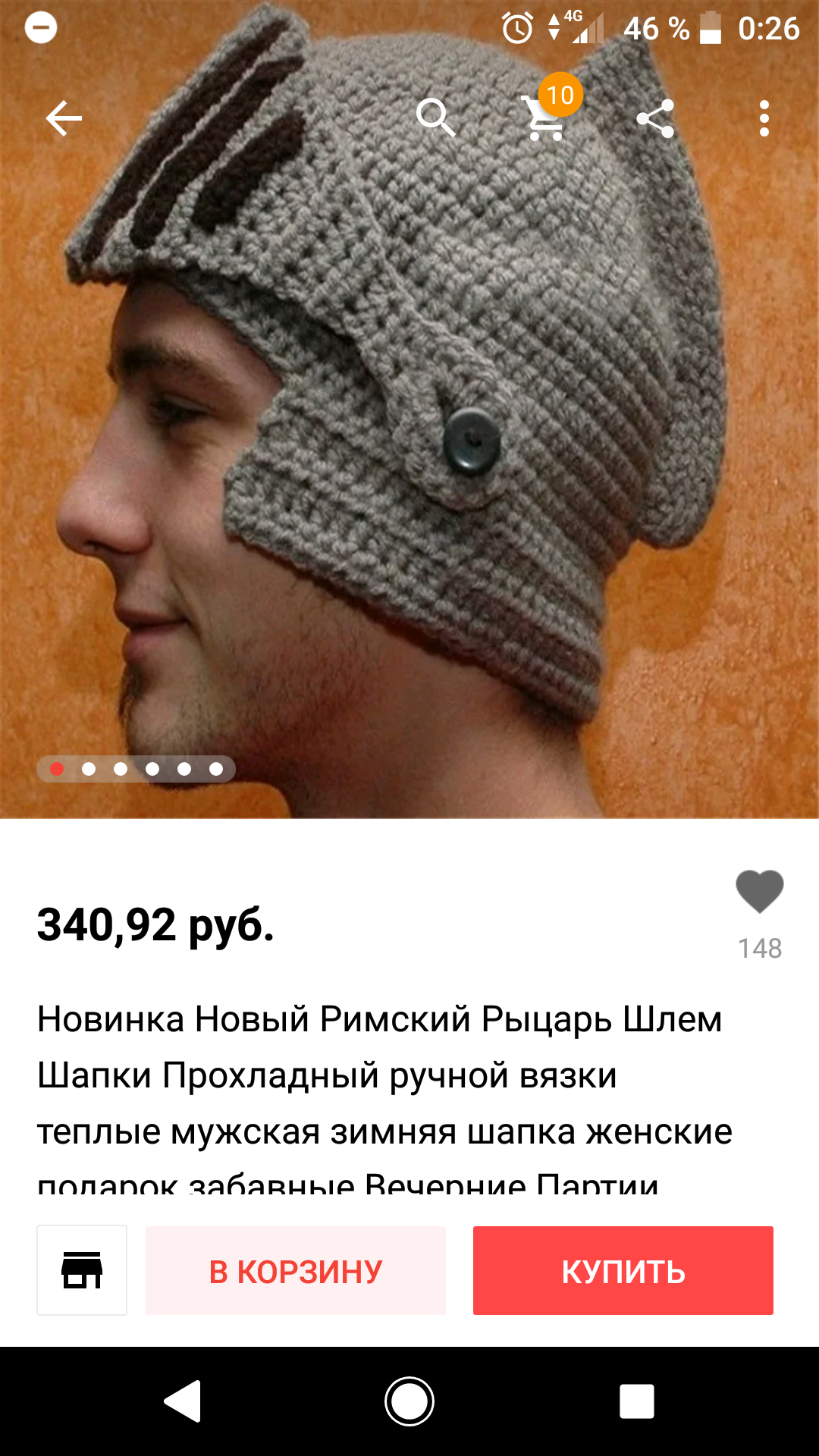
Task: Open recent apps from the navigation bar
Action: (x=636, y=1401)
